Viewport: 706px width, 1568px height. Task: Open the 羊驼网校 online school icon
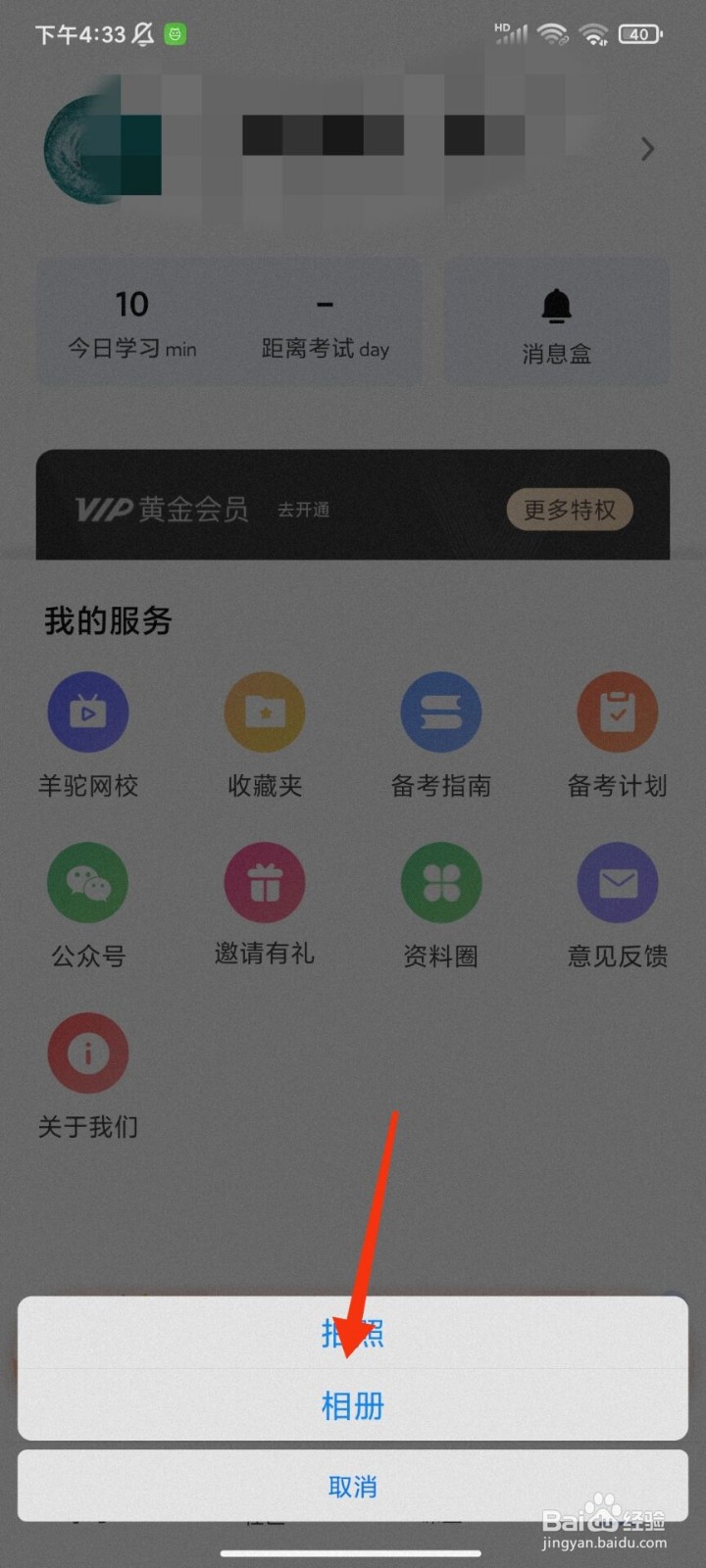pos(88,712)
